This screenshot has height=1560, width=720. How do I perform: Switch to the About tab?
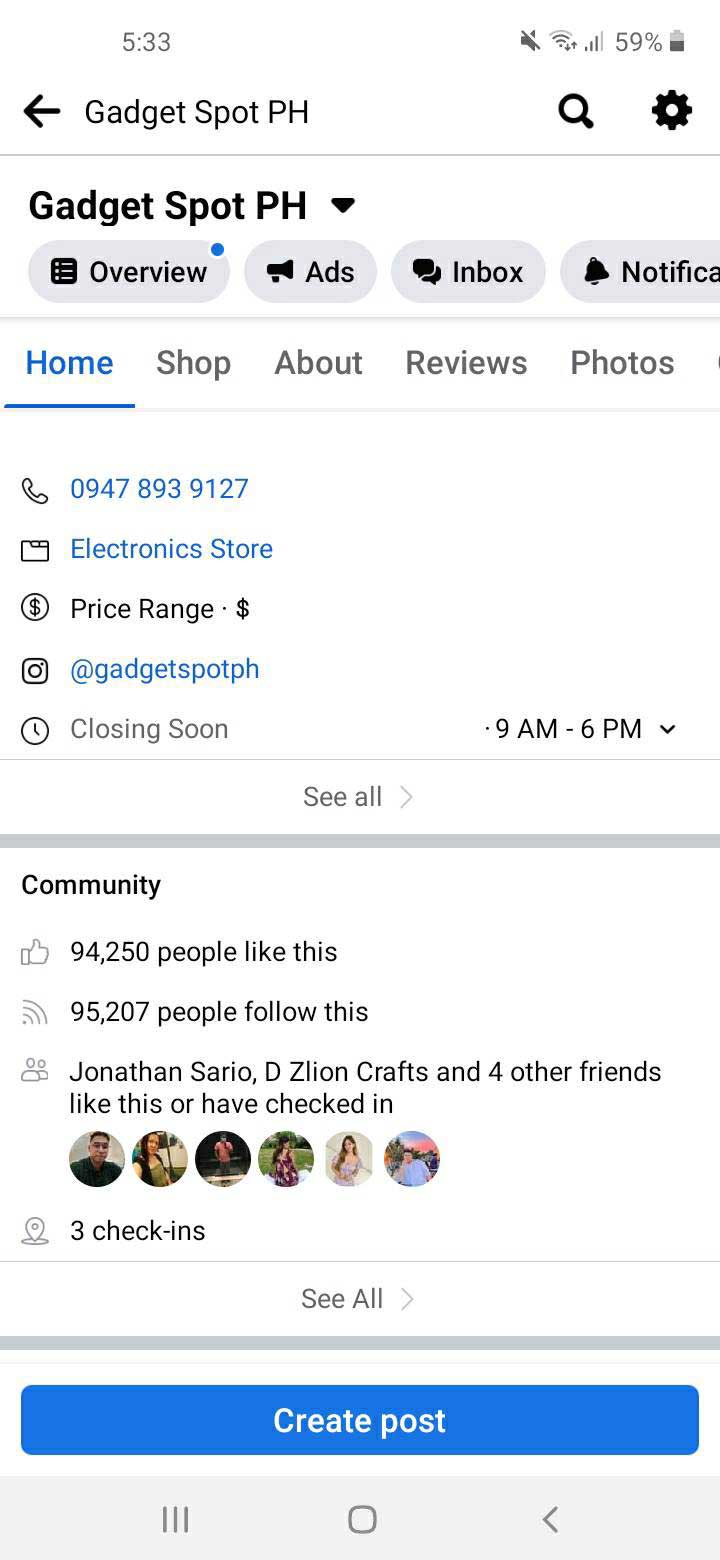click(318, 363)
